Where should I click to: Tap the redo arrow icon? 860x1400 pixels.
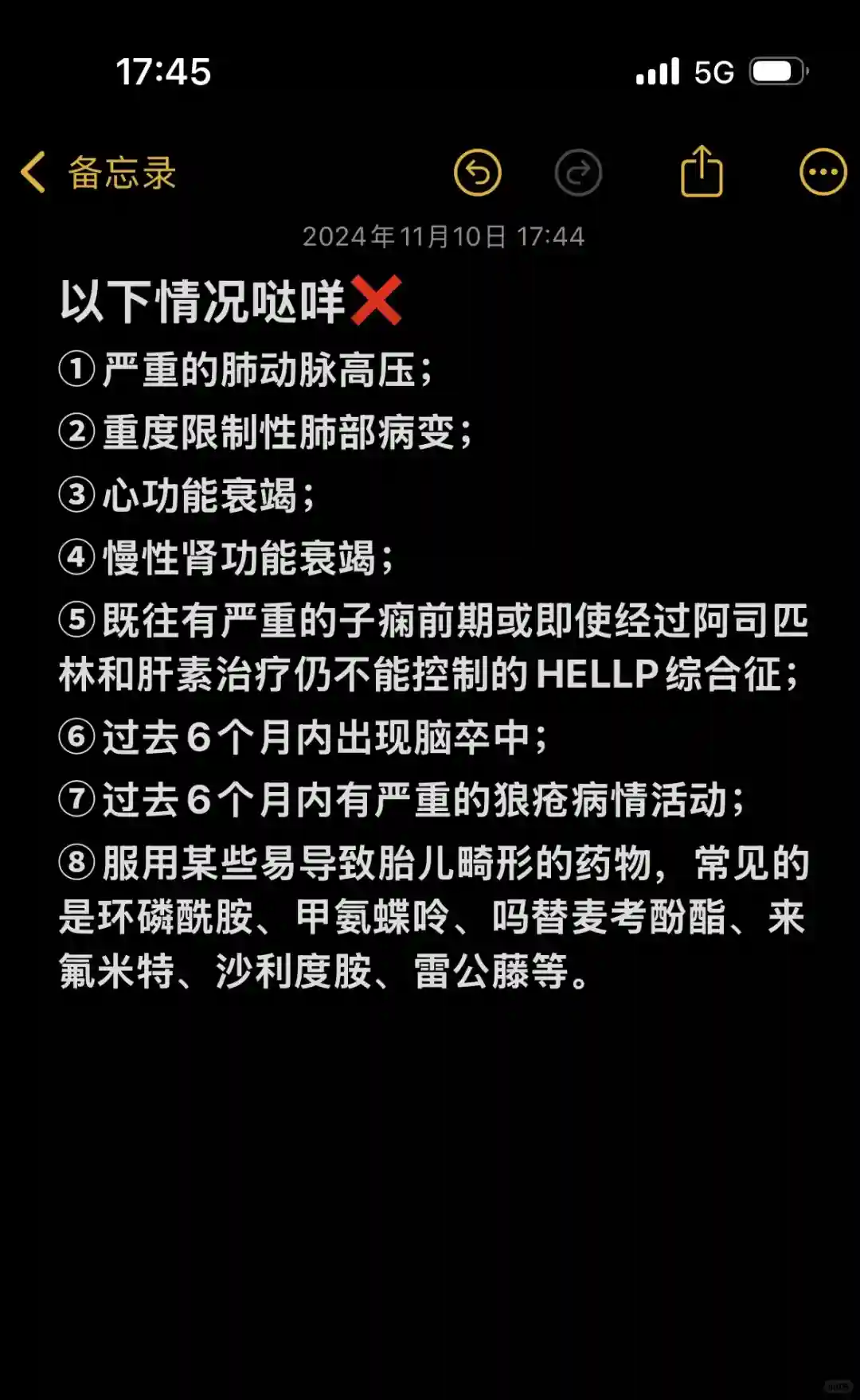click(x=578, y=173)
